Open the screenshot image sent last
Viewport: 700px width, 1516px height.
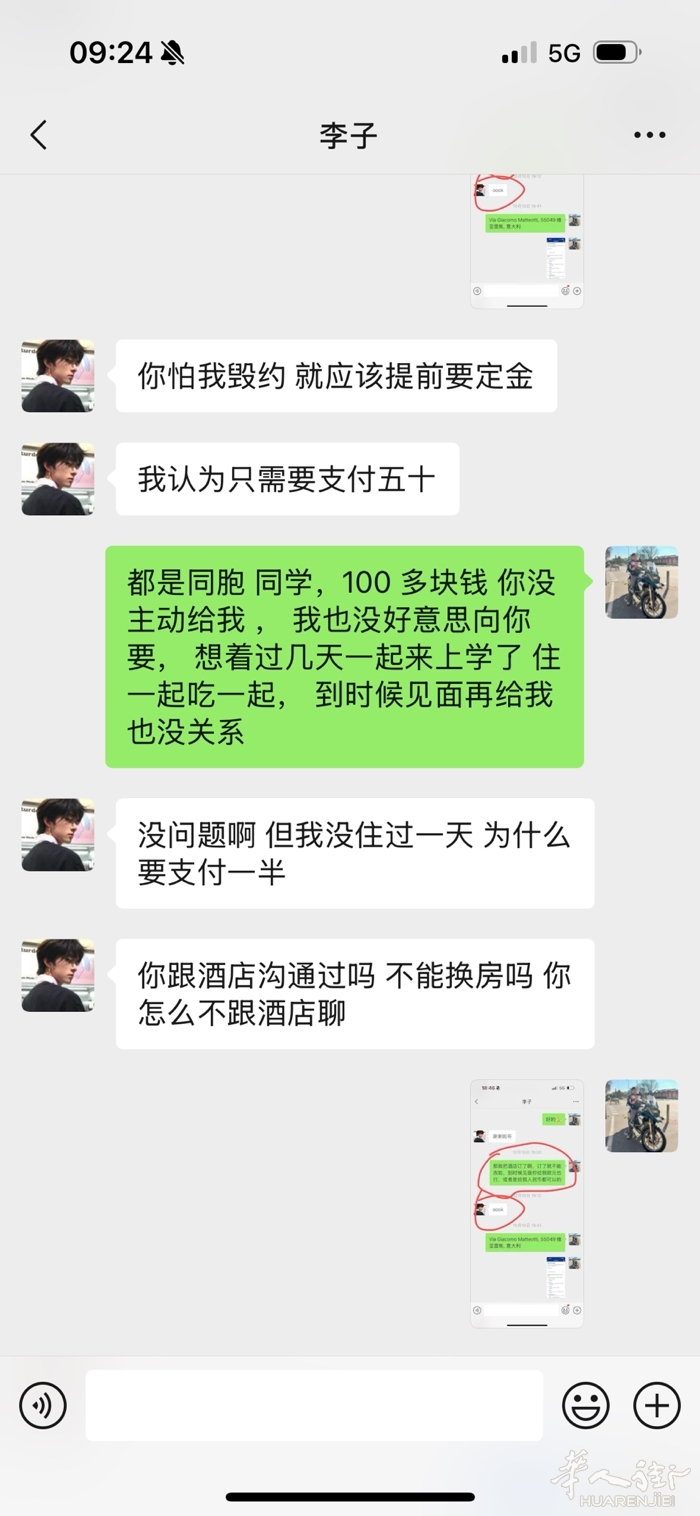pos(527,1203)
